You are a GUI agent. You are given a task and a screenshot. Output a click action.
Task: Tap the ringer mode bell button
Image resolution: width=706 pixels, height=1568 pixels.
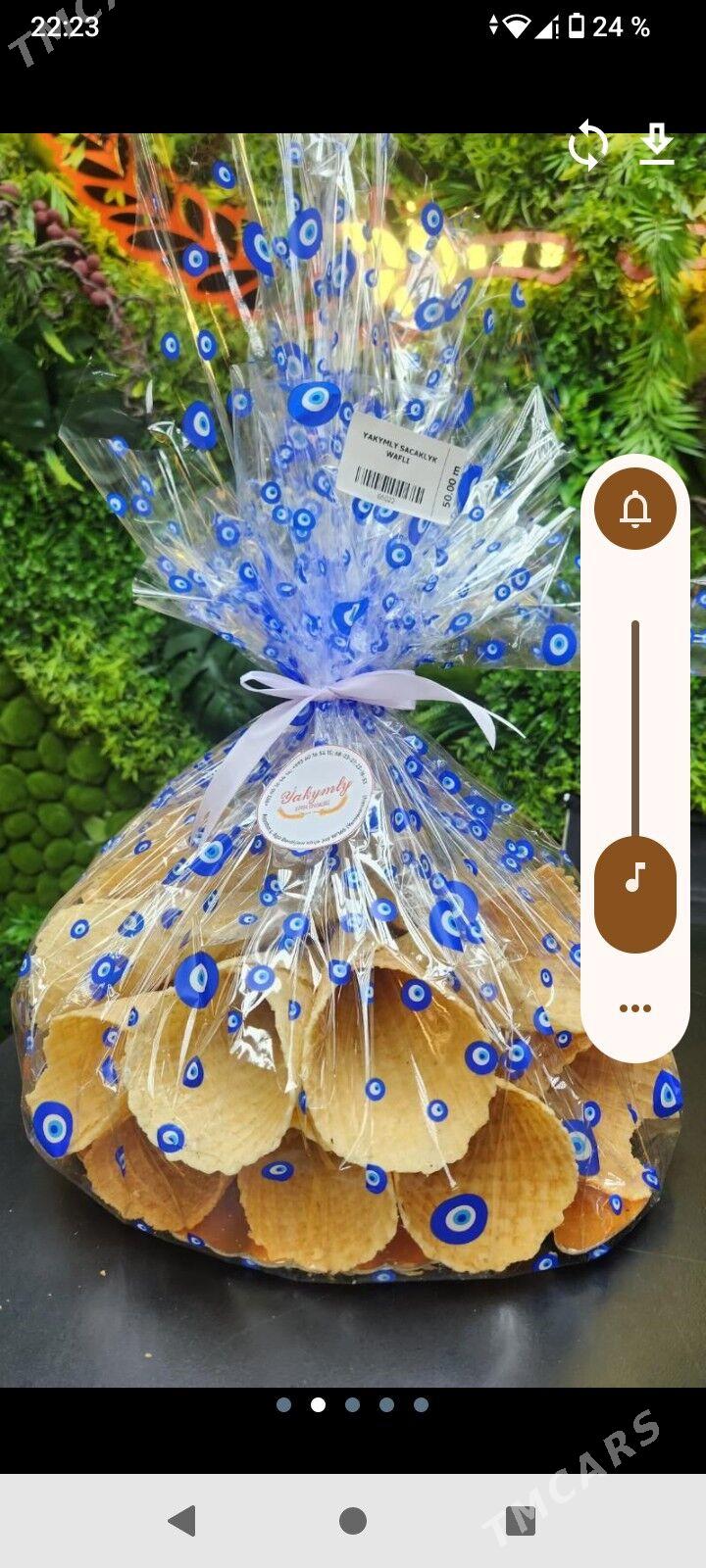click(635, 509)
